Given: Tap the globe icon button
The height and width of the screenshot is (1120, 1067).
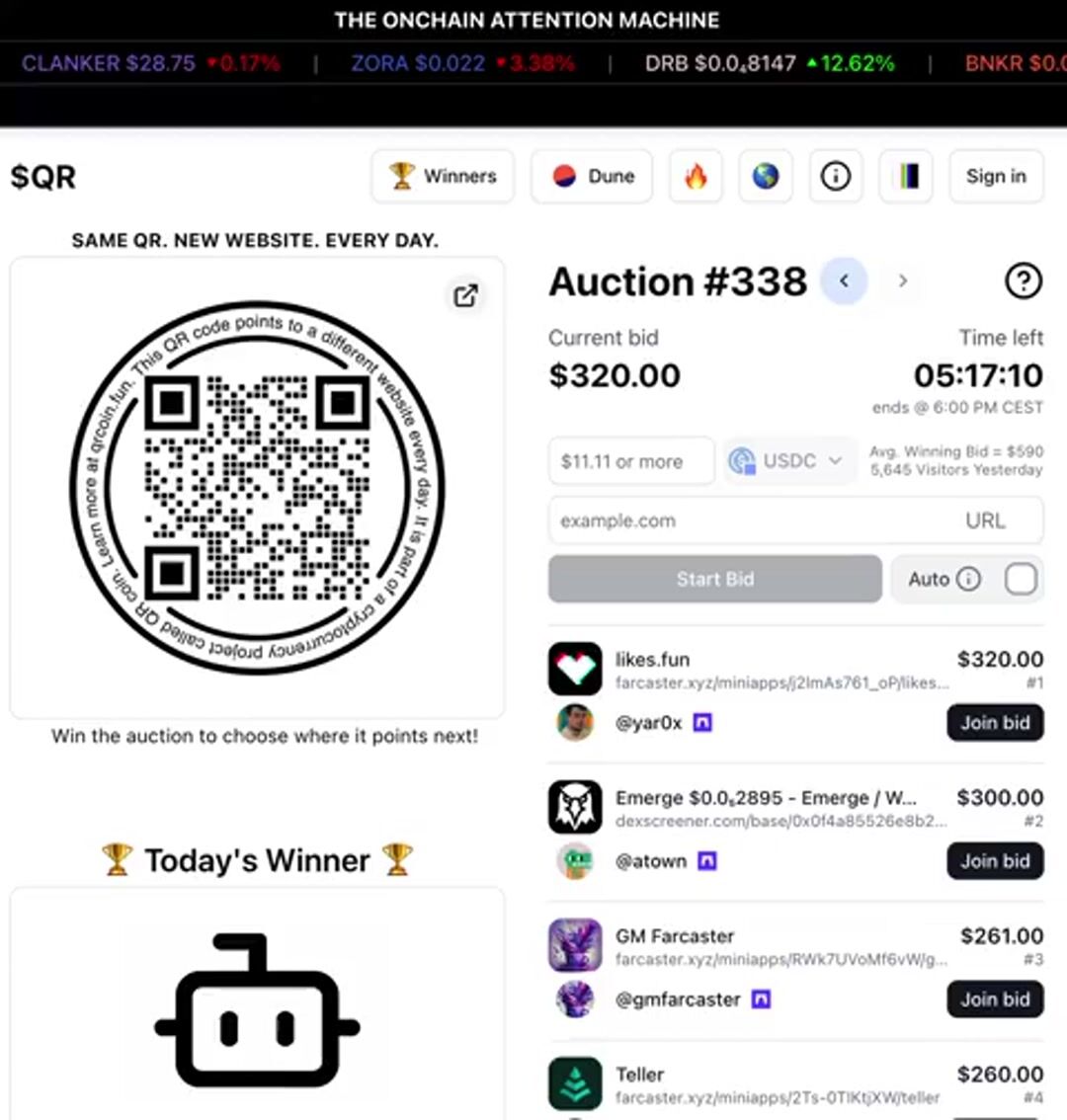Looking at the screenshot, I should pos(766,177).
